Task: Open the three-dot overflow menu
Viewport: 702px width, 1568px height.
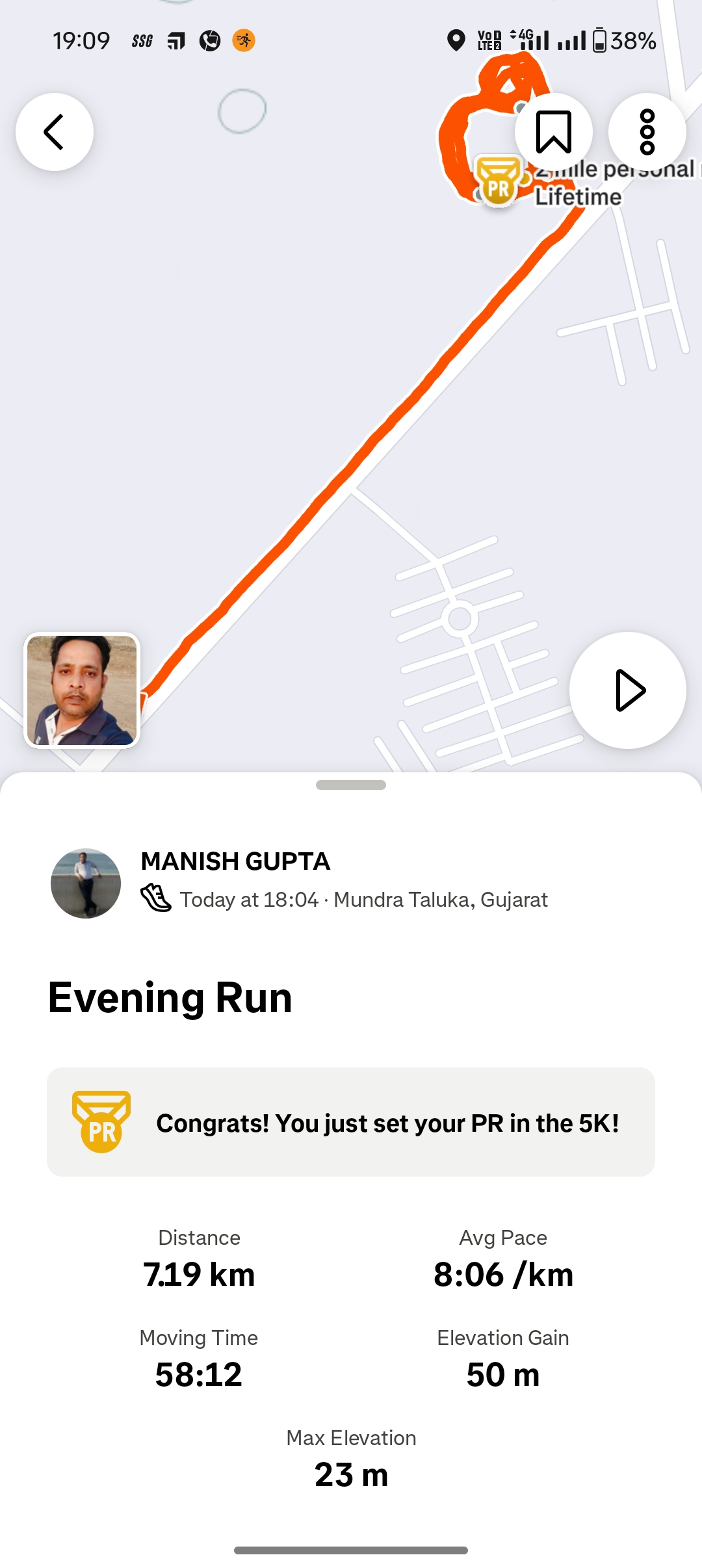Action: [647, 132]
